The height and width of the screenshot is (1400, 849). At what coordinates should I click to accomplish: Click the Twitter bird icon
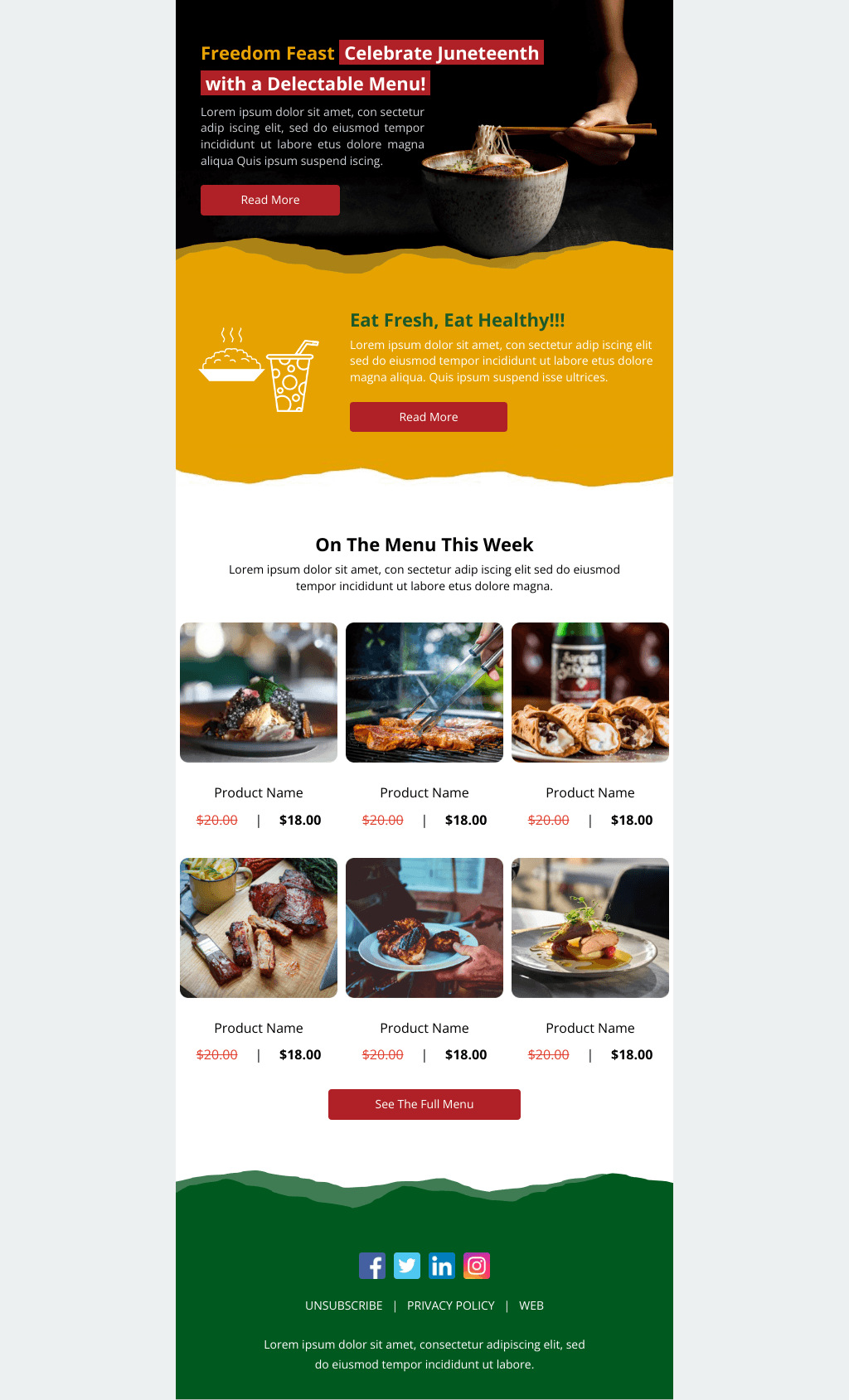(407, 1267)
